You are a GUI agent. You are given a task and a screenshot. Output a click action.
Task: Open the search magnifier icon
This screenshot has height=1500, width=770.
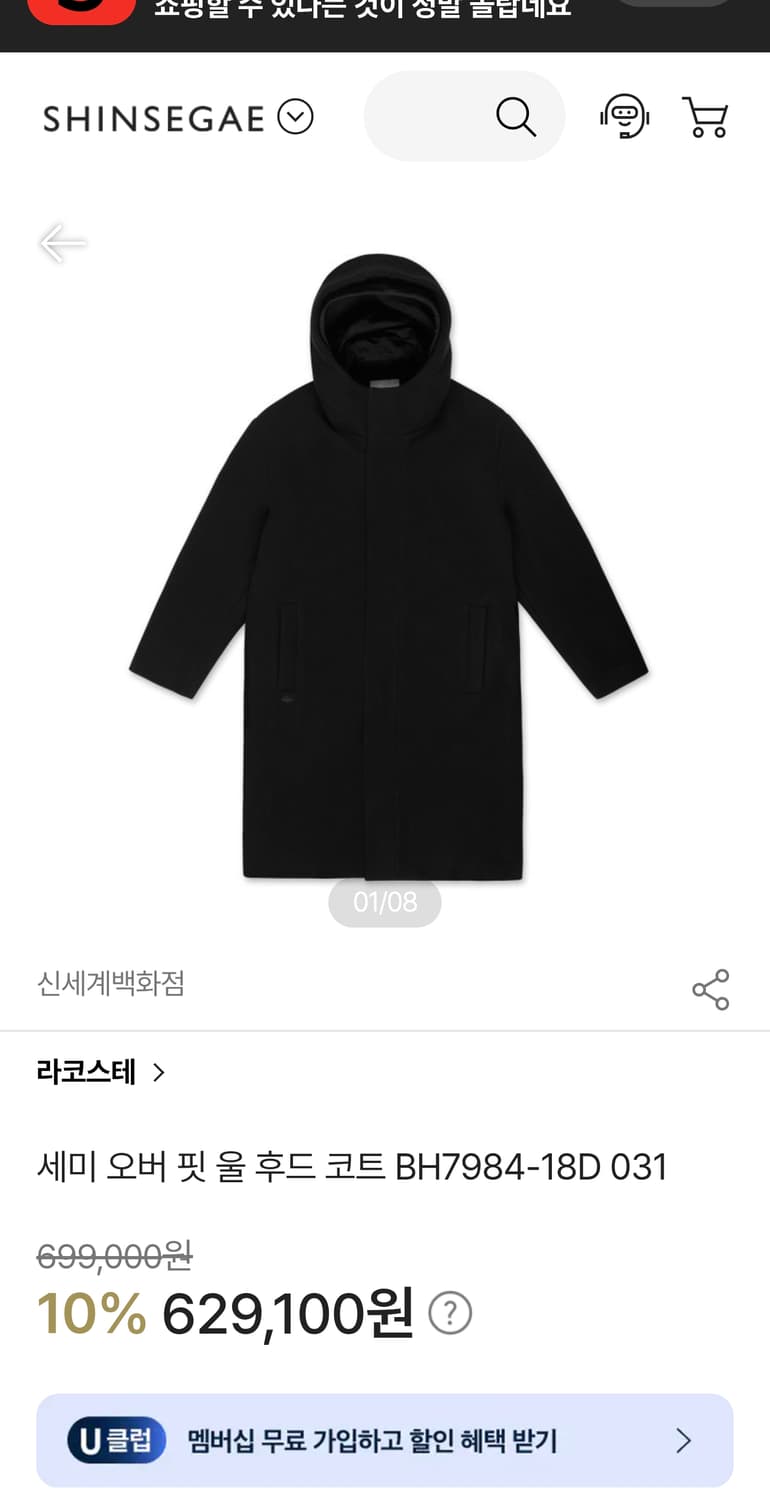pos(515,116)
